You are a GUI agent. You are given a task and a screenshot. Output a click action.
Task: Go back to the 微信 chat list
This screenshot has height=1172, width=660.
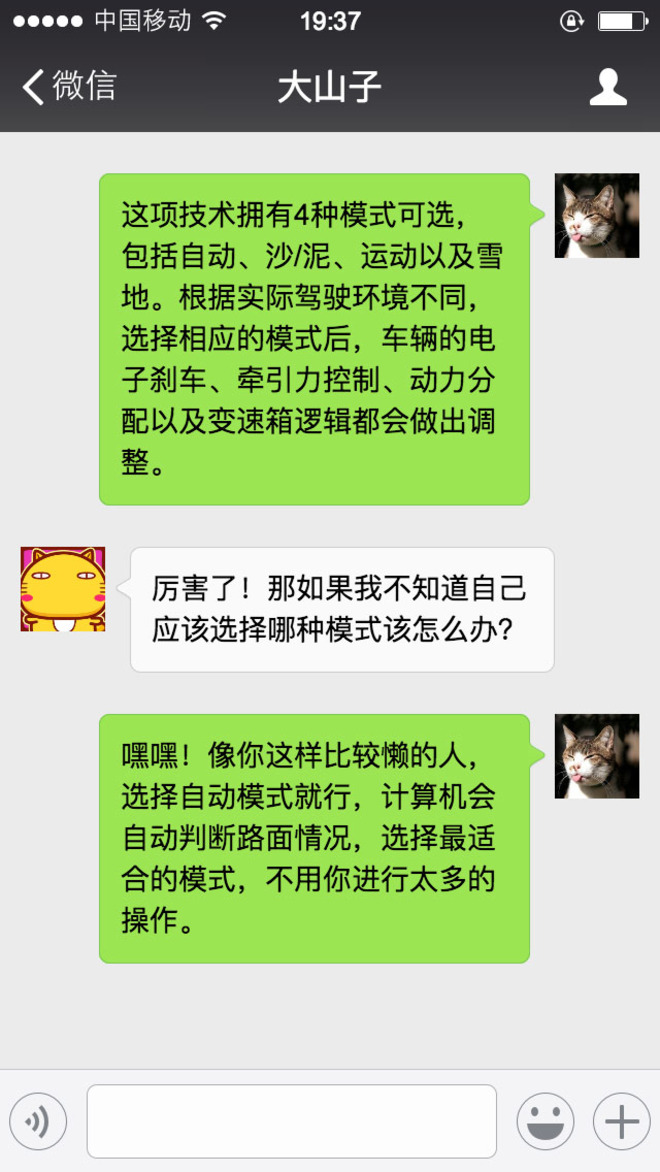[x=68, y=87]
